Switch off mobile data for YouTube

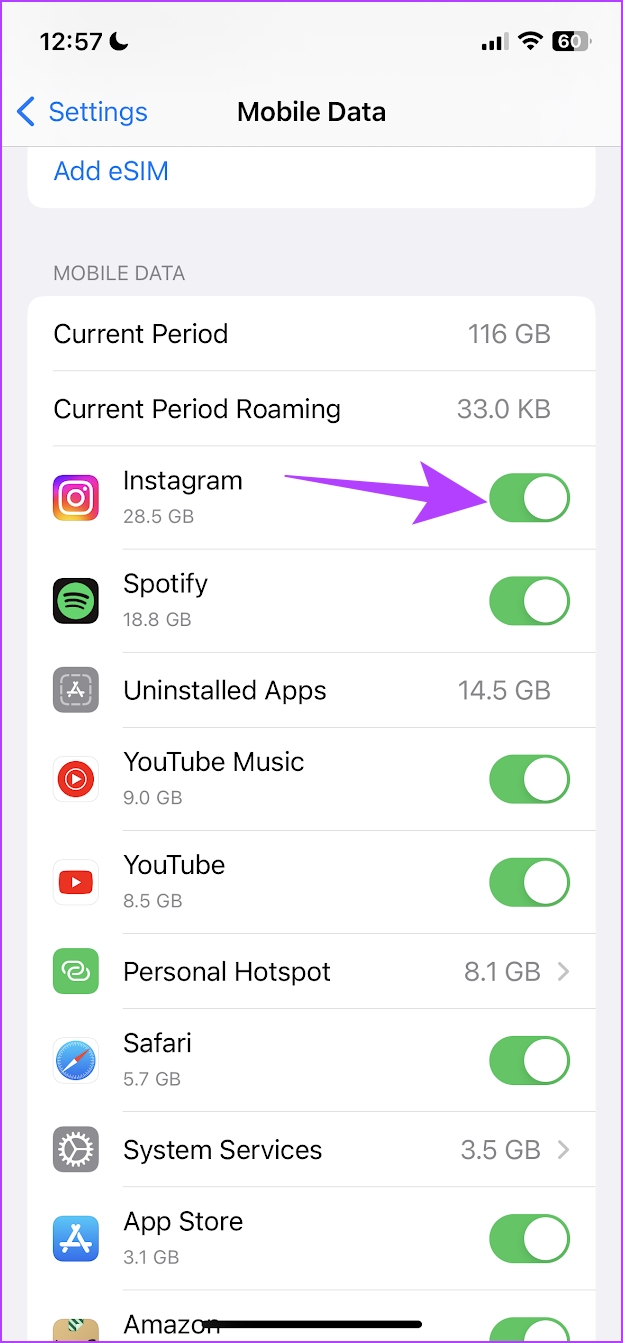click(529, 882)
